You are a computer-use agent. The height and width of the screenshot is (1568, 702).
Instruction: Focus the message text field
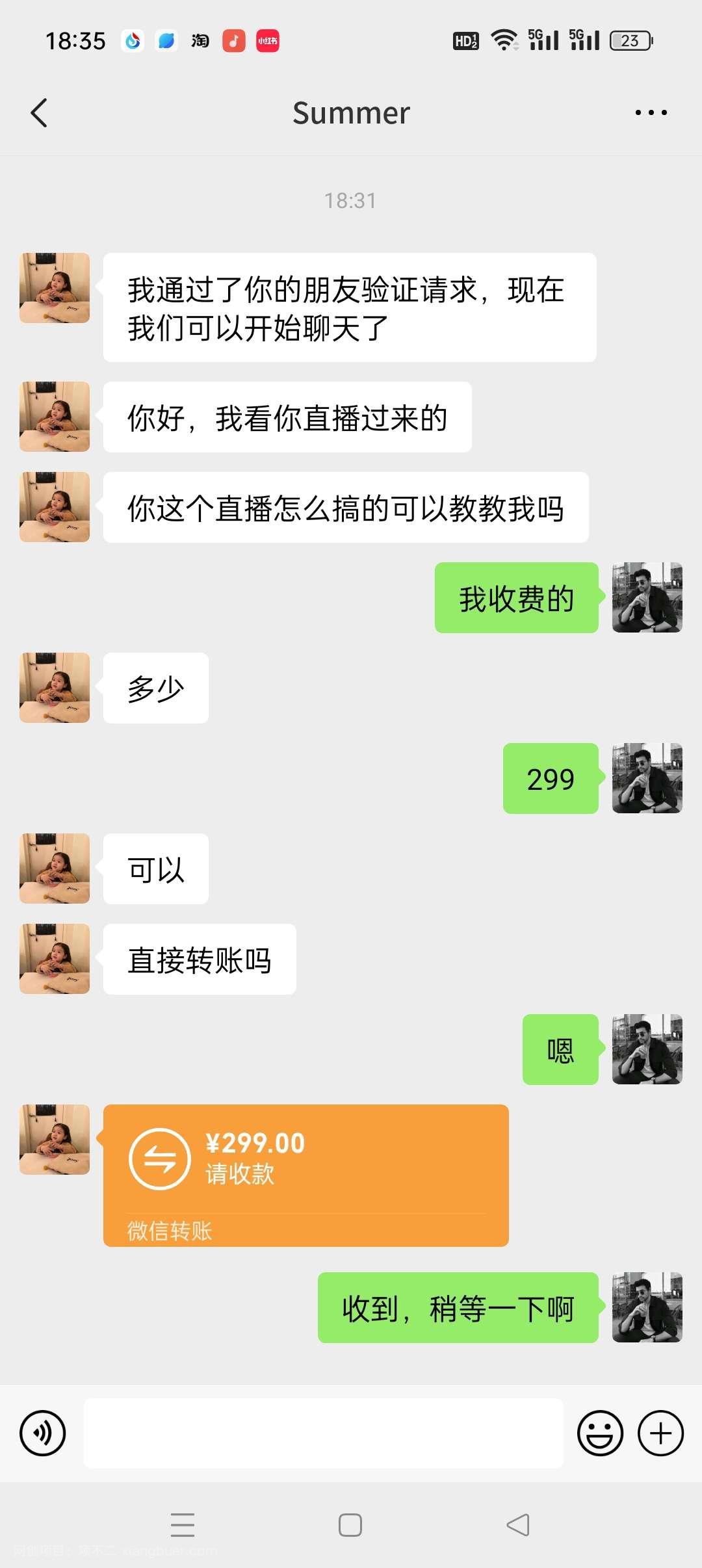[323, 1433]
